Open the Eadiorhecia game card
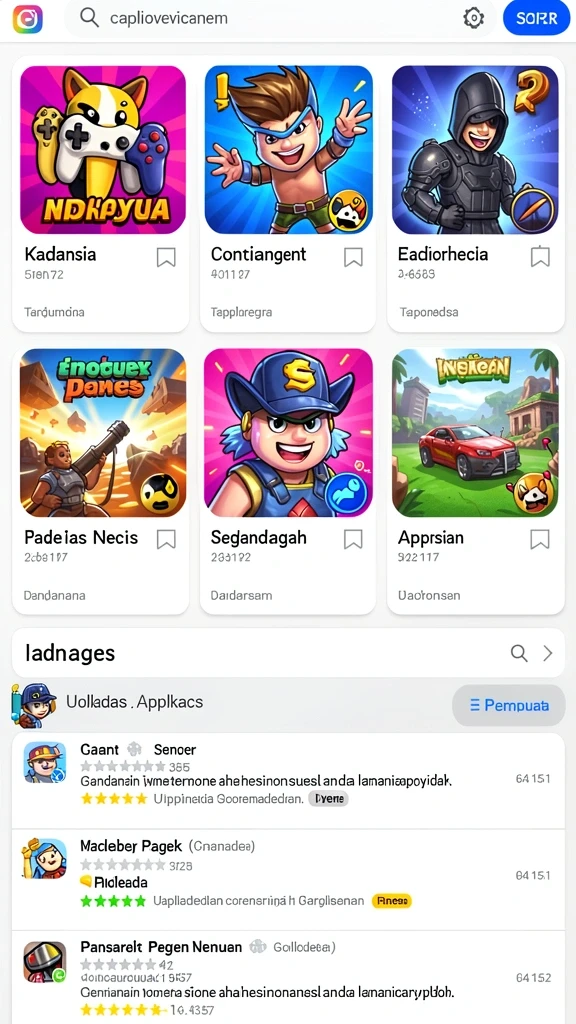Viewport: 576px width, 1024px height. (475, 195)
